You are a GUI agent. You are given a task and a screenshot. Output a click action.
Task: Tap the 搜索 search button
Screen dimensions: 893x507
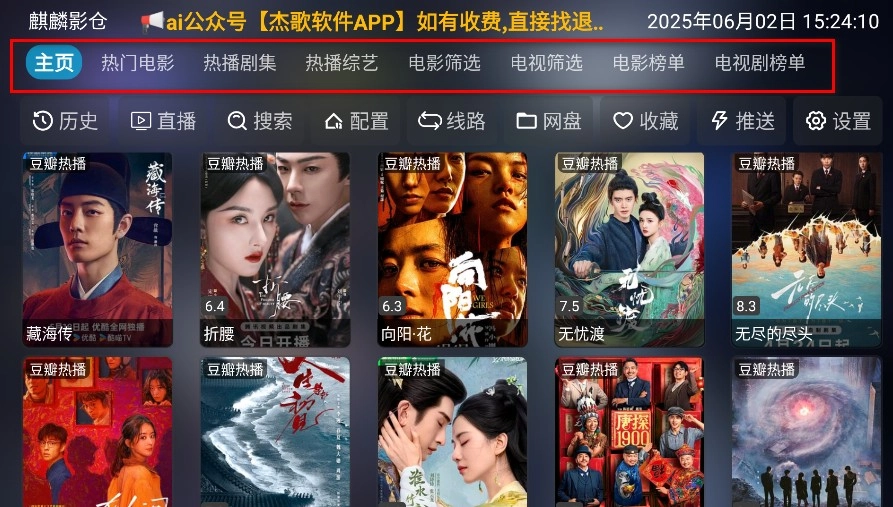(x=260, y=121)
